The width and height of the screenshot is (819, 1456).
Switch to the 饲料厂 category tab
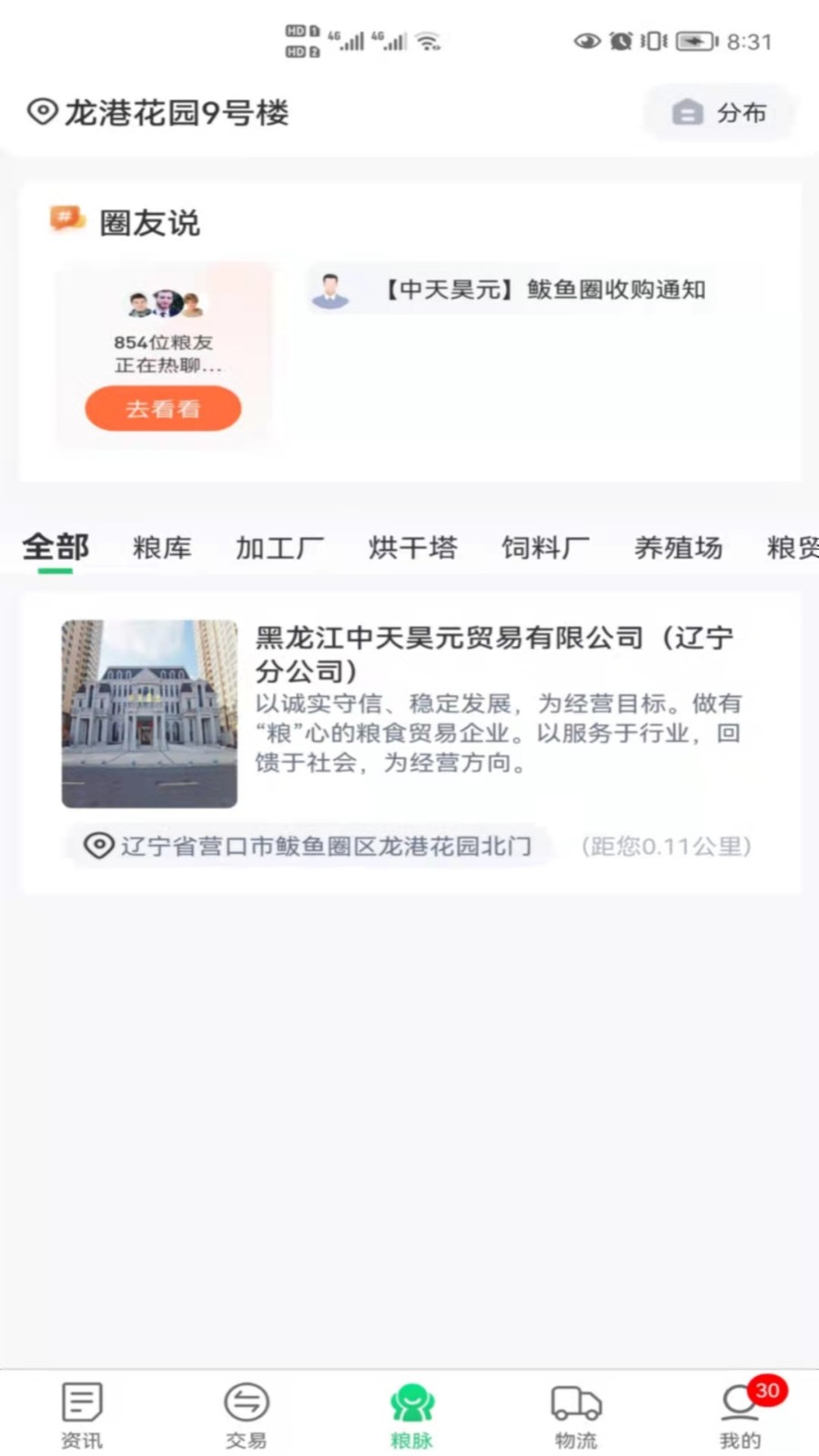coord(545,547)
